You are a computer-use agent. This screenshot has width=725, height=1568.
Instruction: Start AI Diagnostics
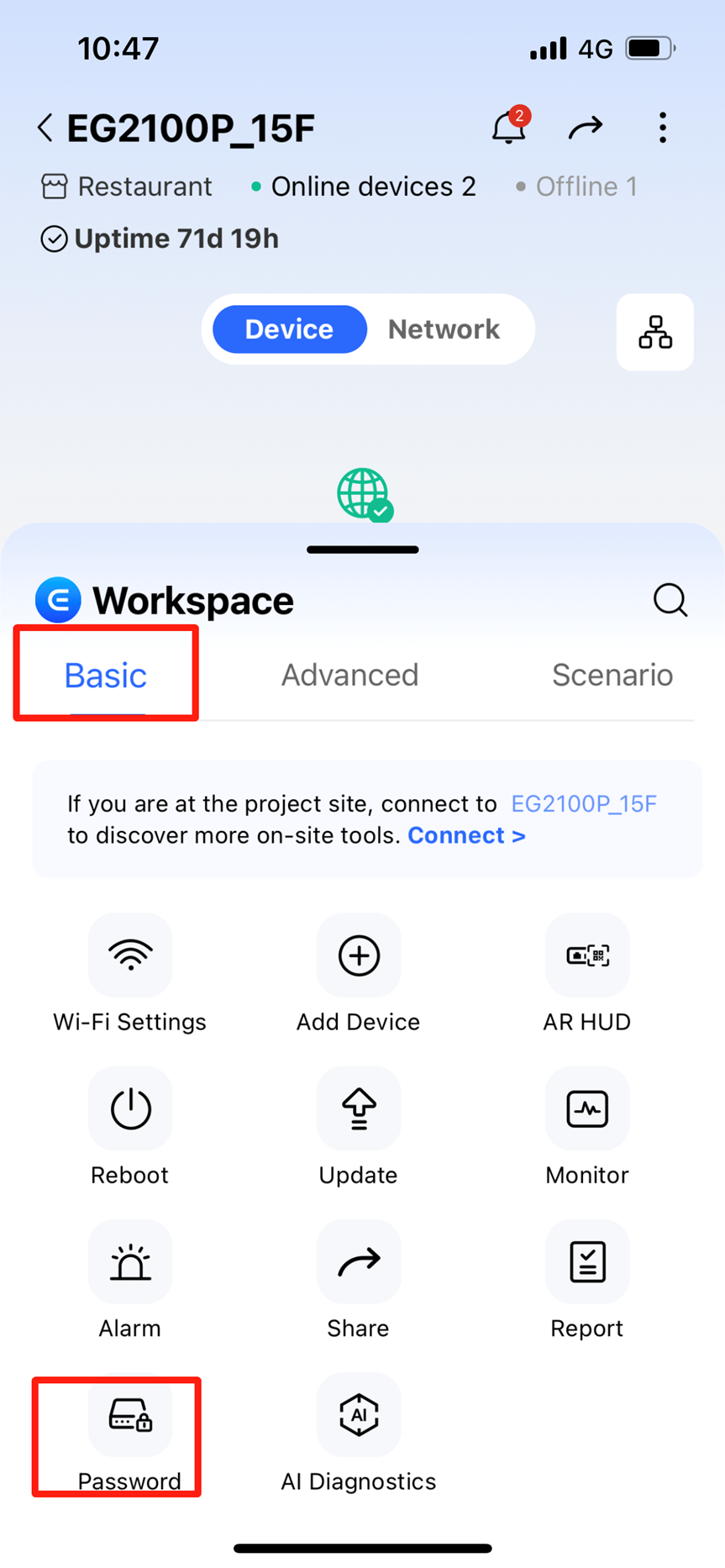pos(359,1417)
